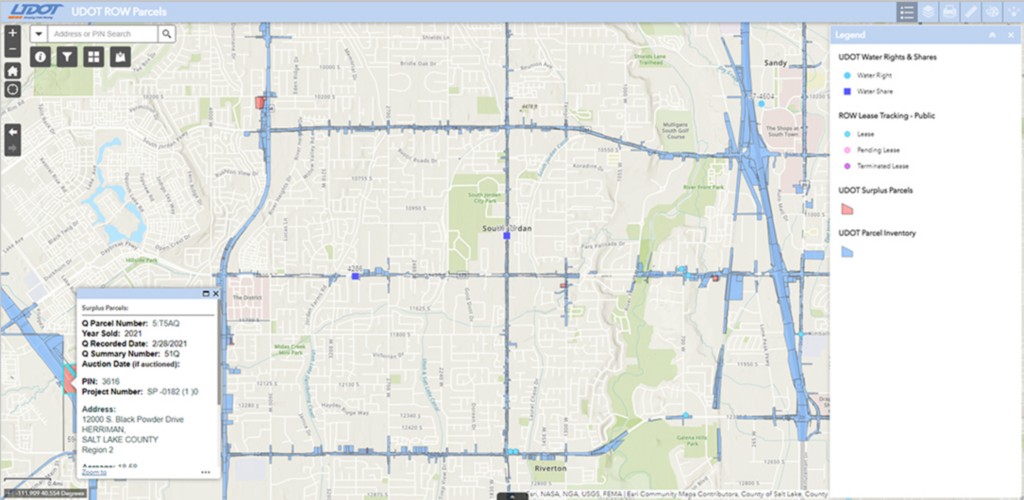The image size is (1024, 500).
Task: Open the info widget
Action: [x=41, y=57]
